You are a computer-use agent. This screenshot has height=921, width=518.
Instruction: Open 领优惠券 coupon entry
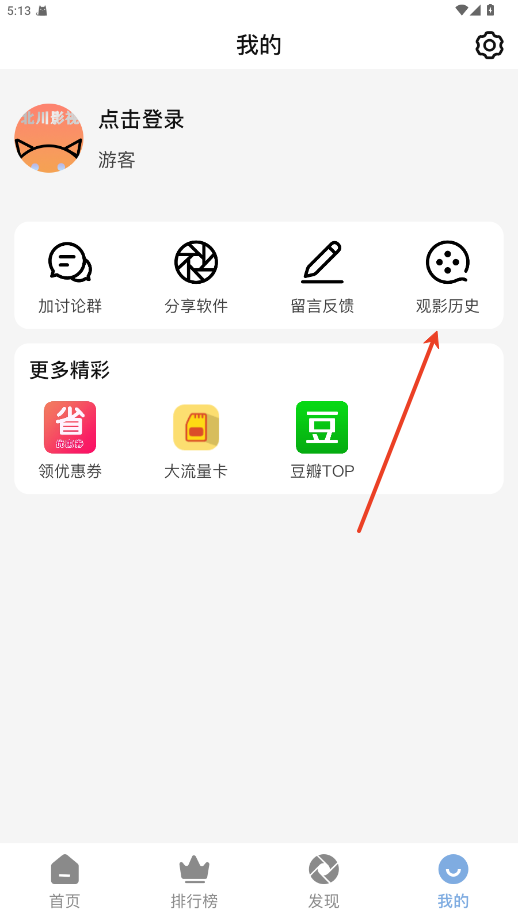[70, 440]
